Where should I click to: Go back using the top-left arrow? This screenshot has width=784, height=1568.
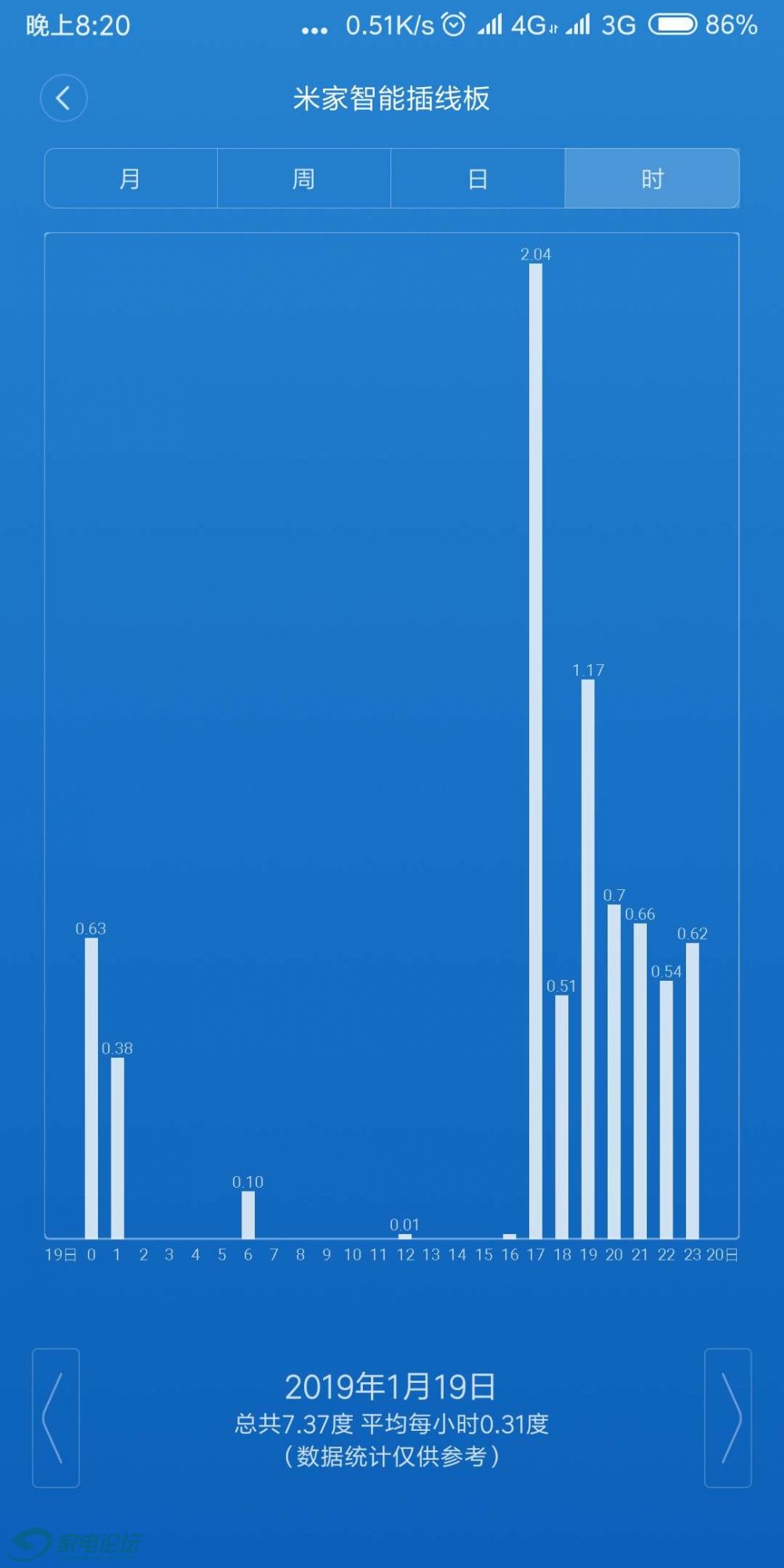click(x=64, y=98)
